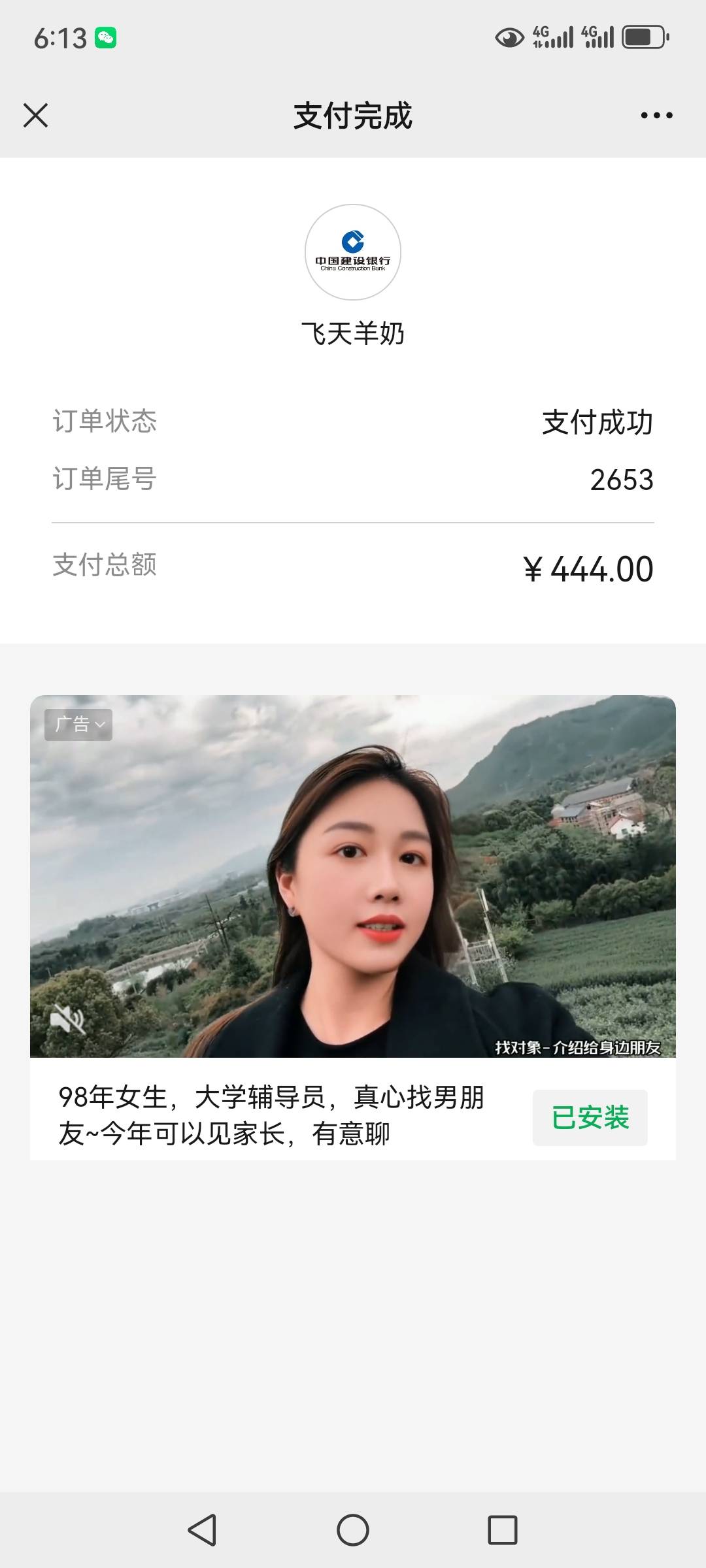Unmute the ad video sound
Screen dimensions: 706x1568
[68, 1018]
